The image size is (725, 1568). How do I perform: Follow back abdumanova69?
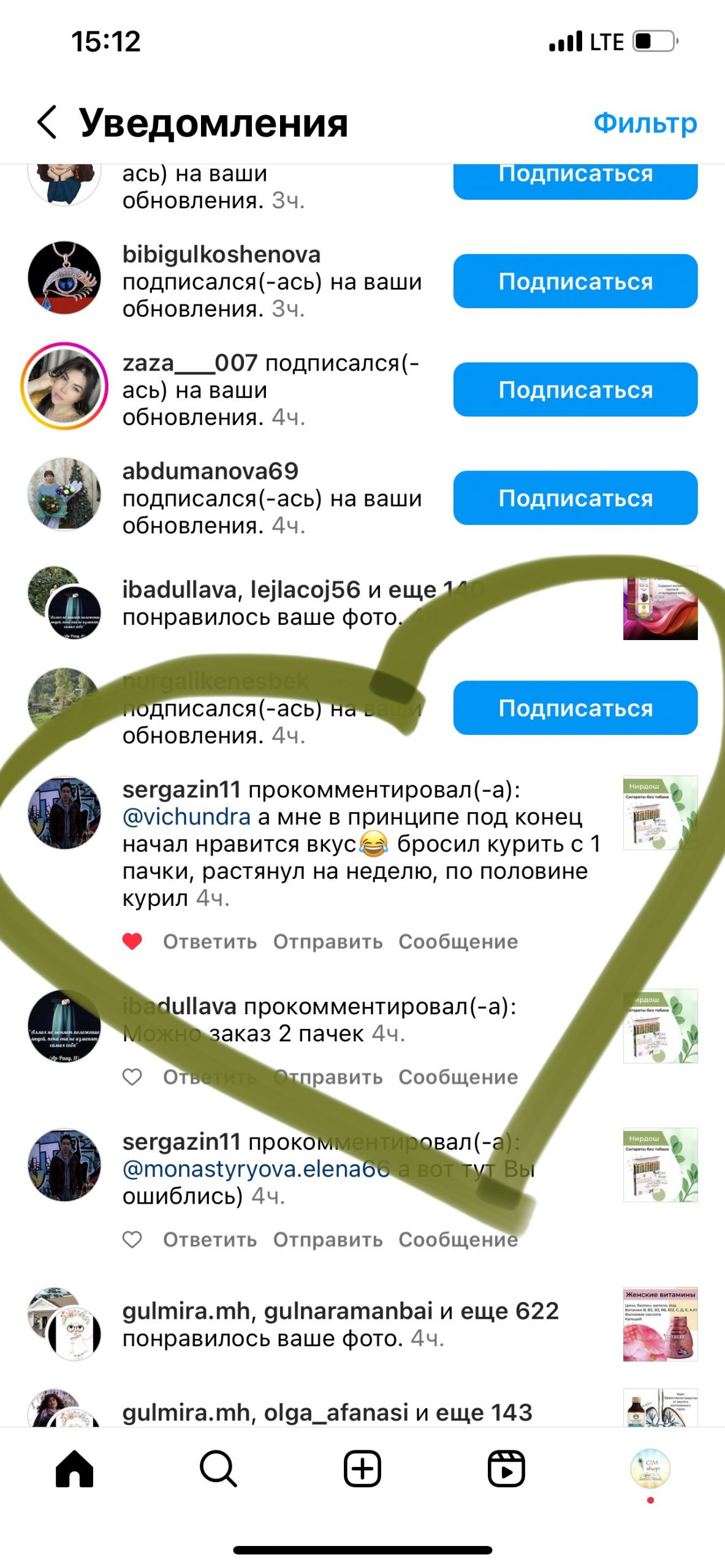point(575,498)
